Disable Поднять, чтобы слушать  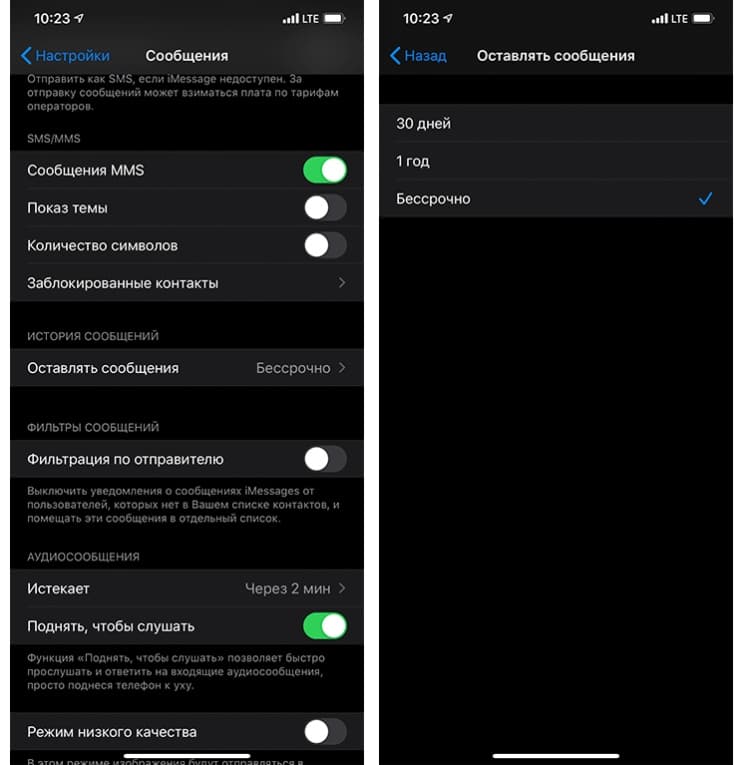pos(325,627)
